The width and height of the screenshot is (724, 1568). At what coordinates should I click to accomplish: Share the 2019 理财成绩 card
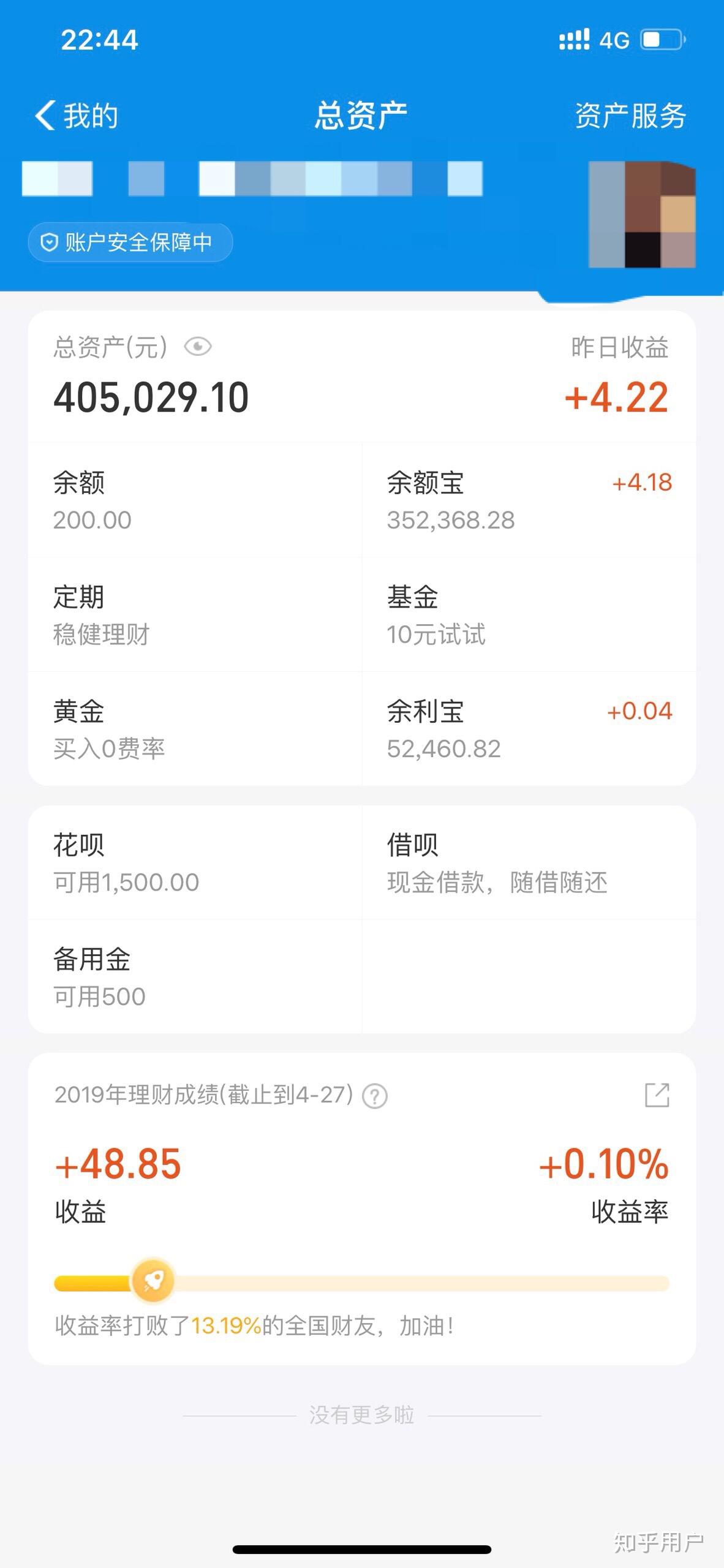coord(657,1095)
